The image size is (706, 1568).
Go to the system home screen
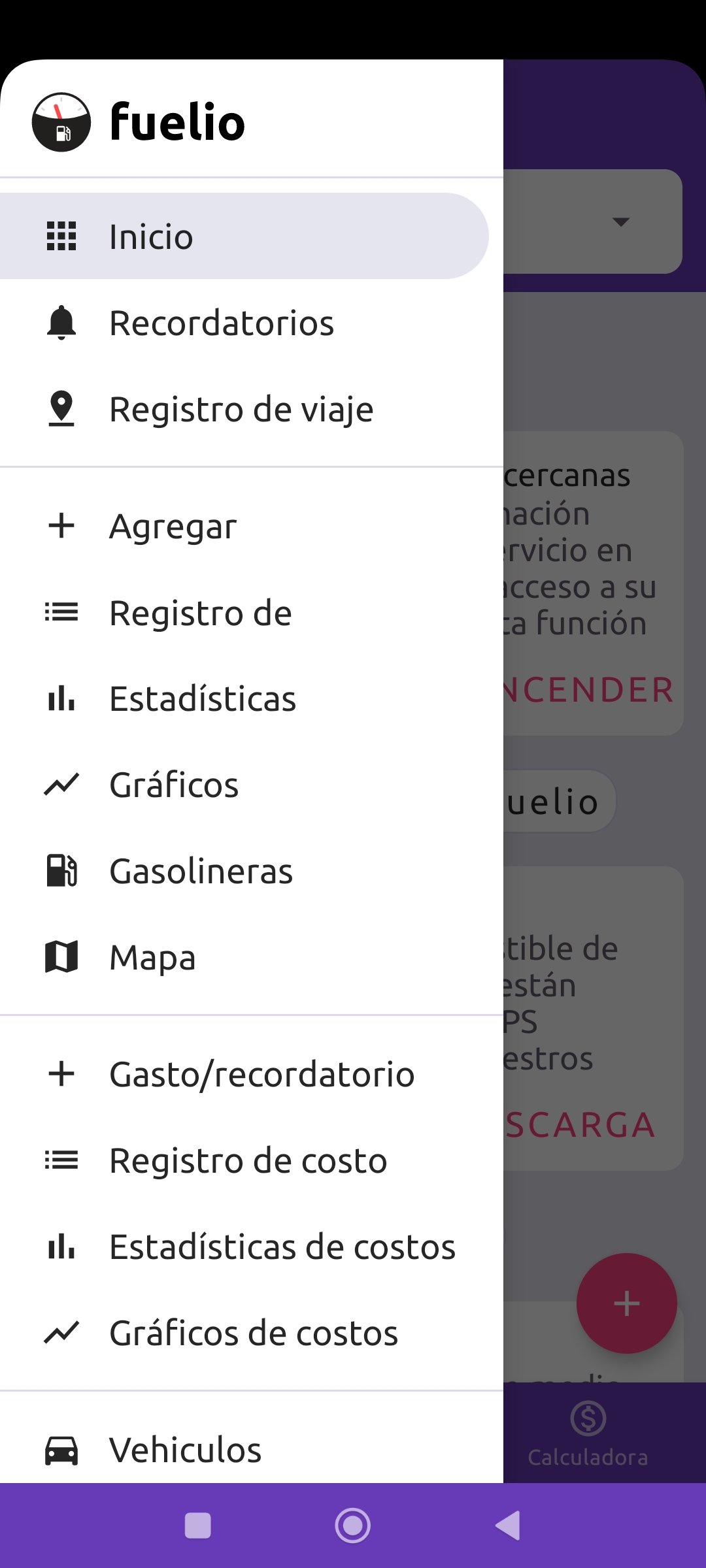(x=353, y=1526)
